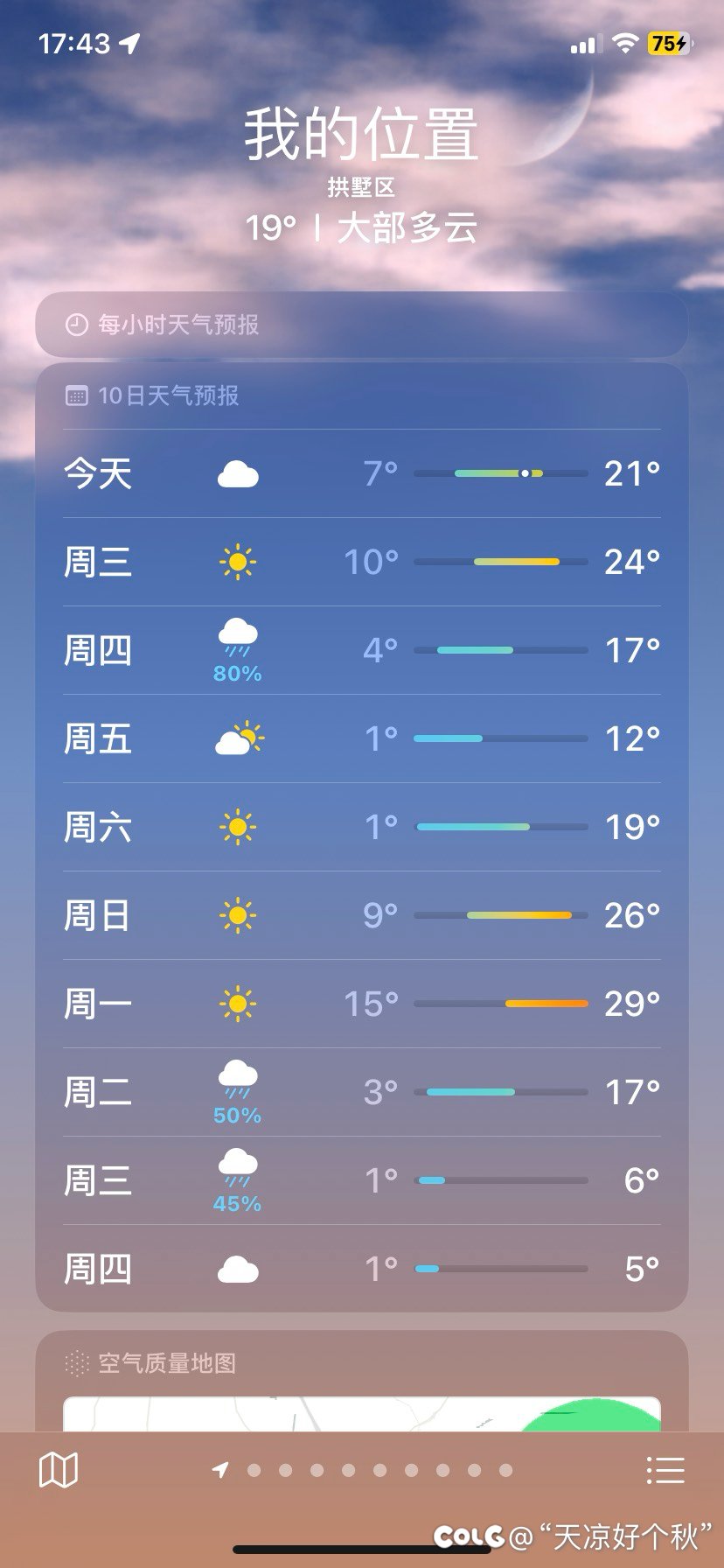The height and width of the screenshot is (1568, 724).
Task: Open the 周三 forecast with 45% rain
Action: (361, 1180)
